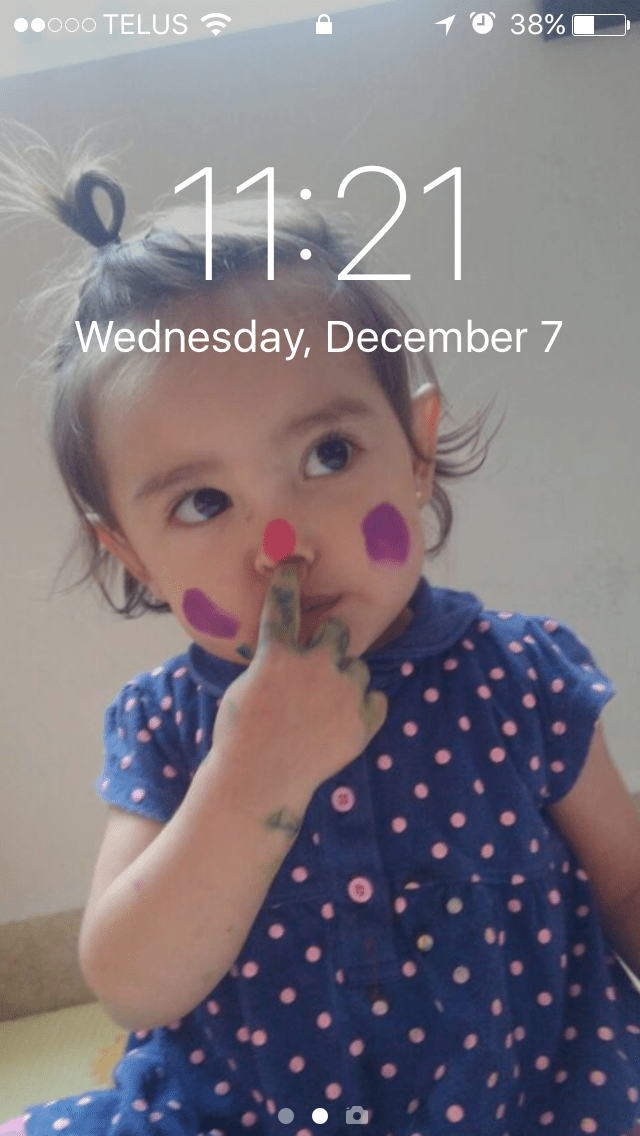Open the camera from the lock screen
Viewport: 640px width, 1136px height.
click(x=356, y=1115)
